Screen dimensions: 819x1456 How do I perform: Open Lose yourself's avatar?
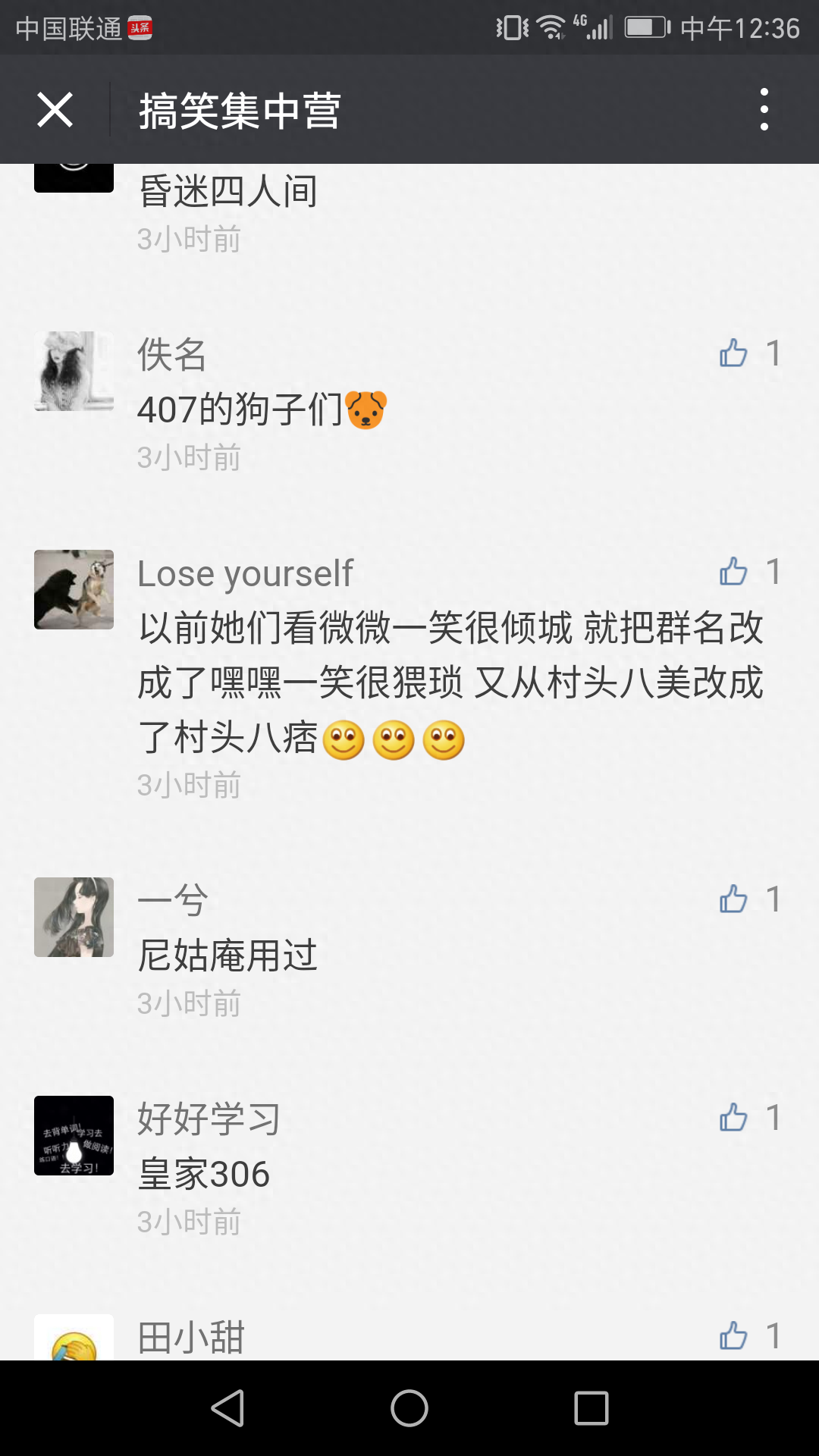74,589
